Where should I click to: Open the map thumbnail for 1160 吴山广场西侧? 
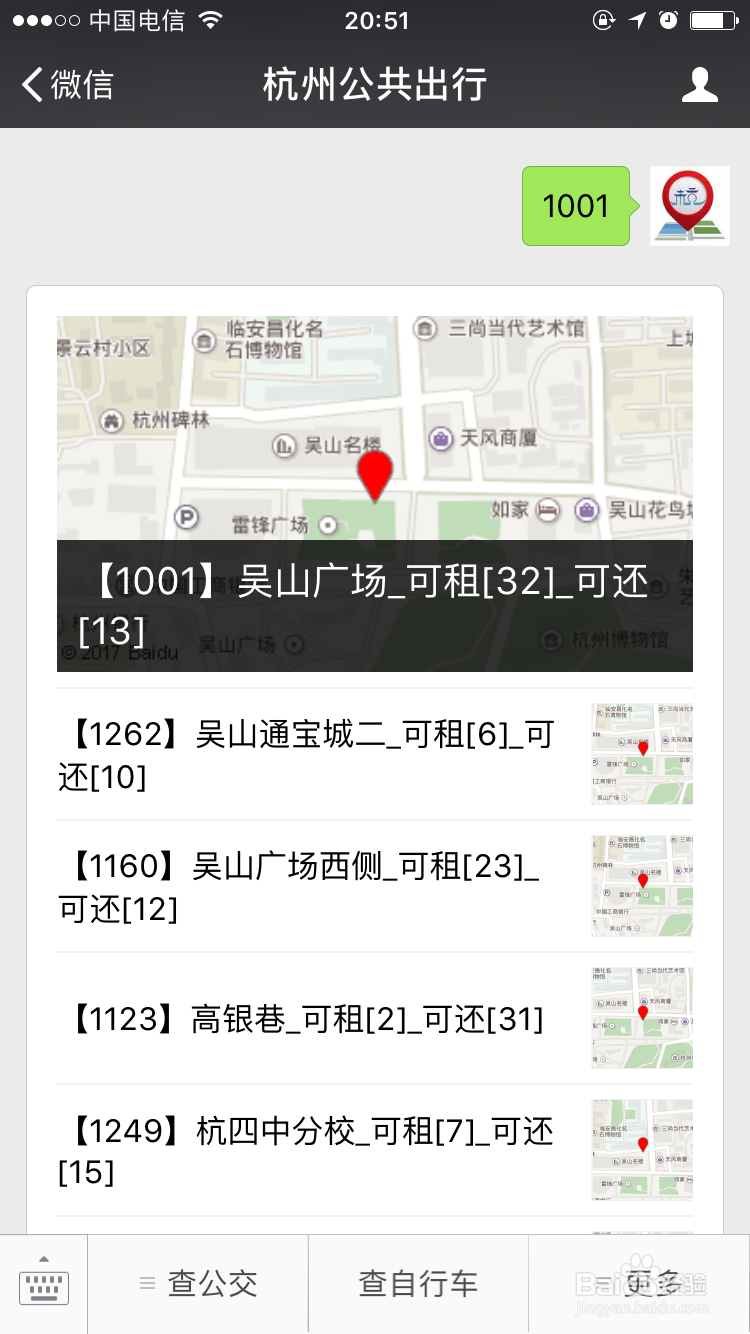pyautogui.click(x=641, y=886)
